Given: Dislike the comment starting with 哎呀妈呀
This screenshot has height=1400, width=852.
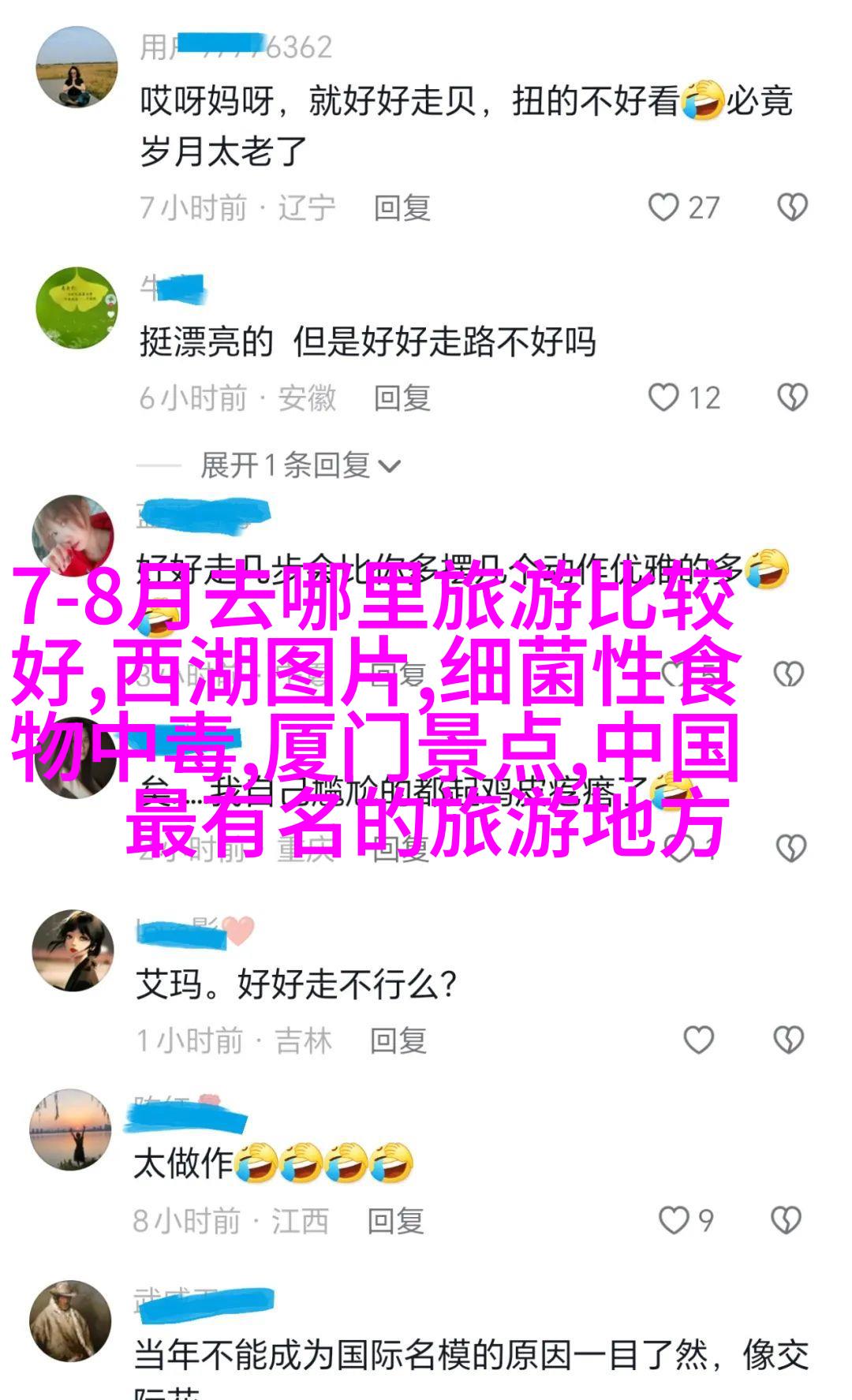Looking at the screenshot, I should click(x=792, y=208).
